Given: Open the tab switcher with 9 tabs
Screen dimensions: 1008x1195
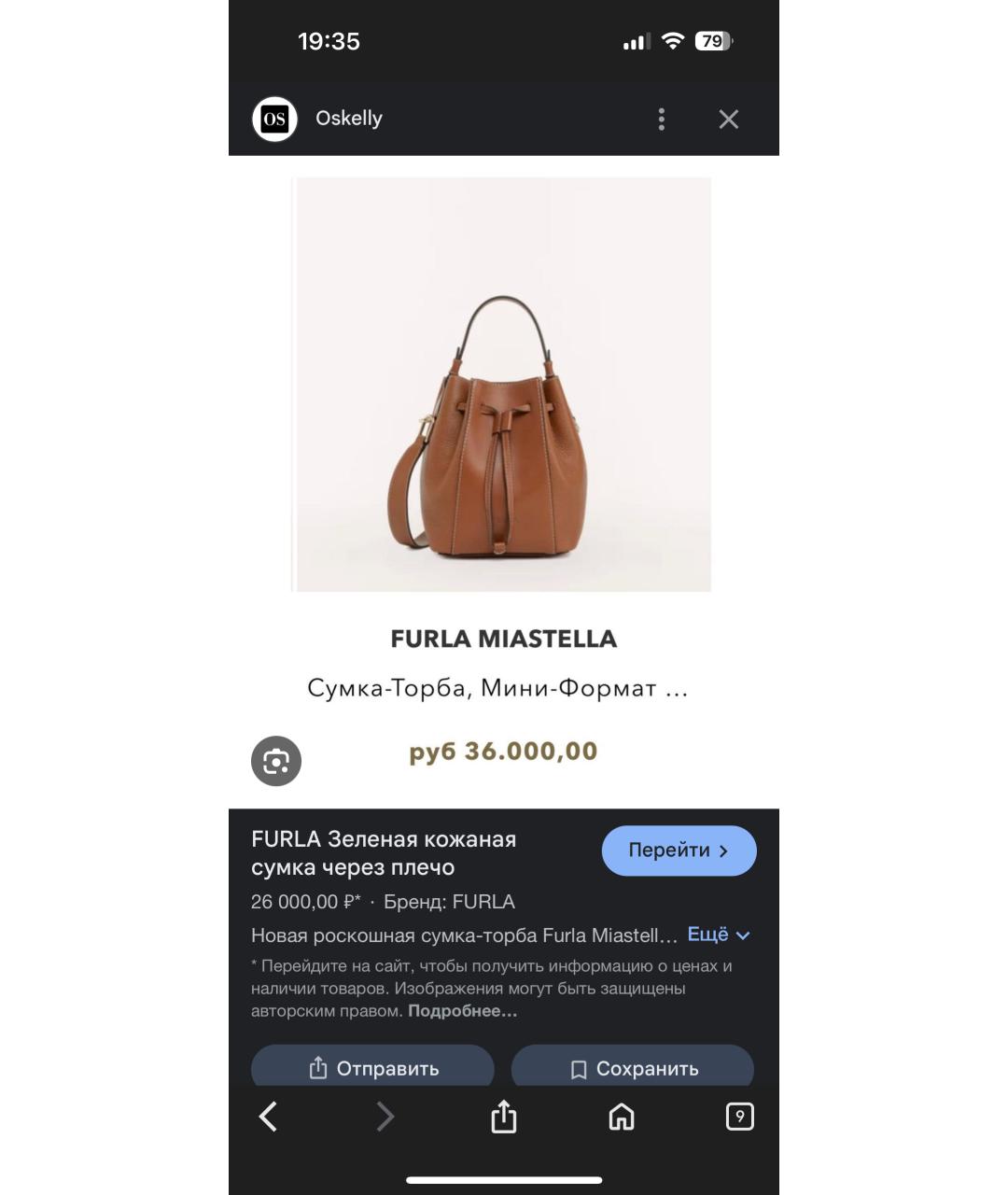Looking at the screenshot, I should [x=739, y=1117].
